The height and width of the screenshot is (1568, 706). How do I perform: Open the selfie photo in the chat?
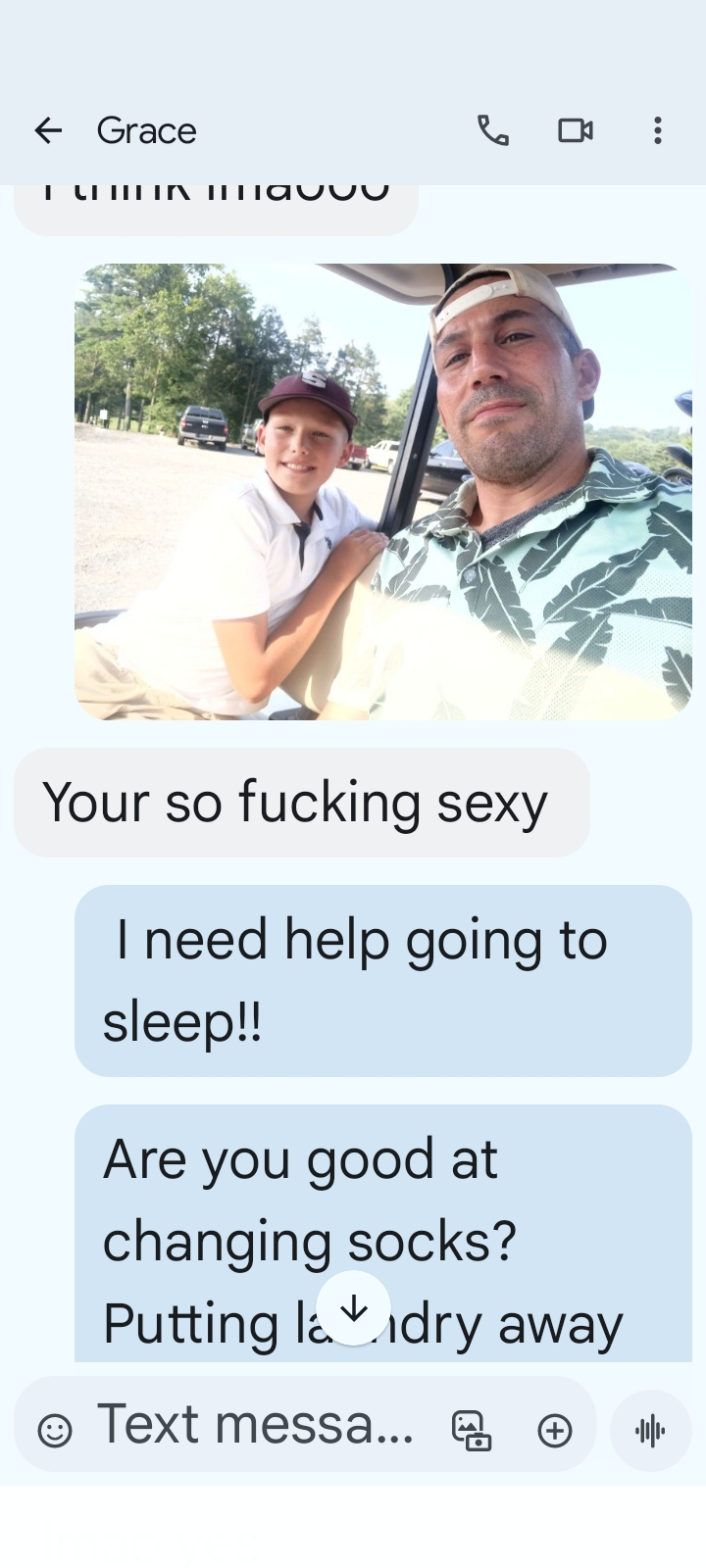(383, 492)
